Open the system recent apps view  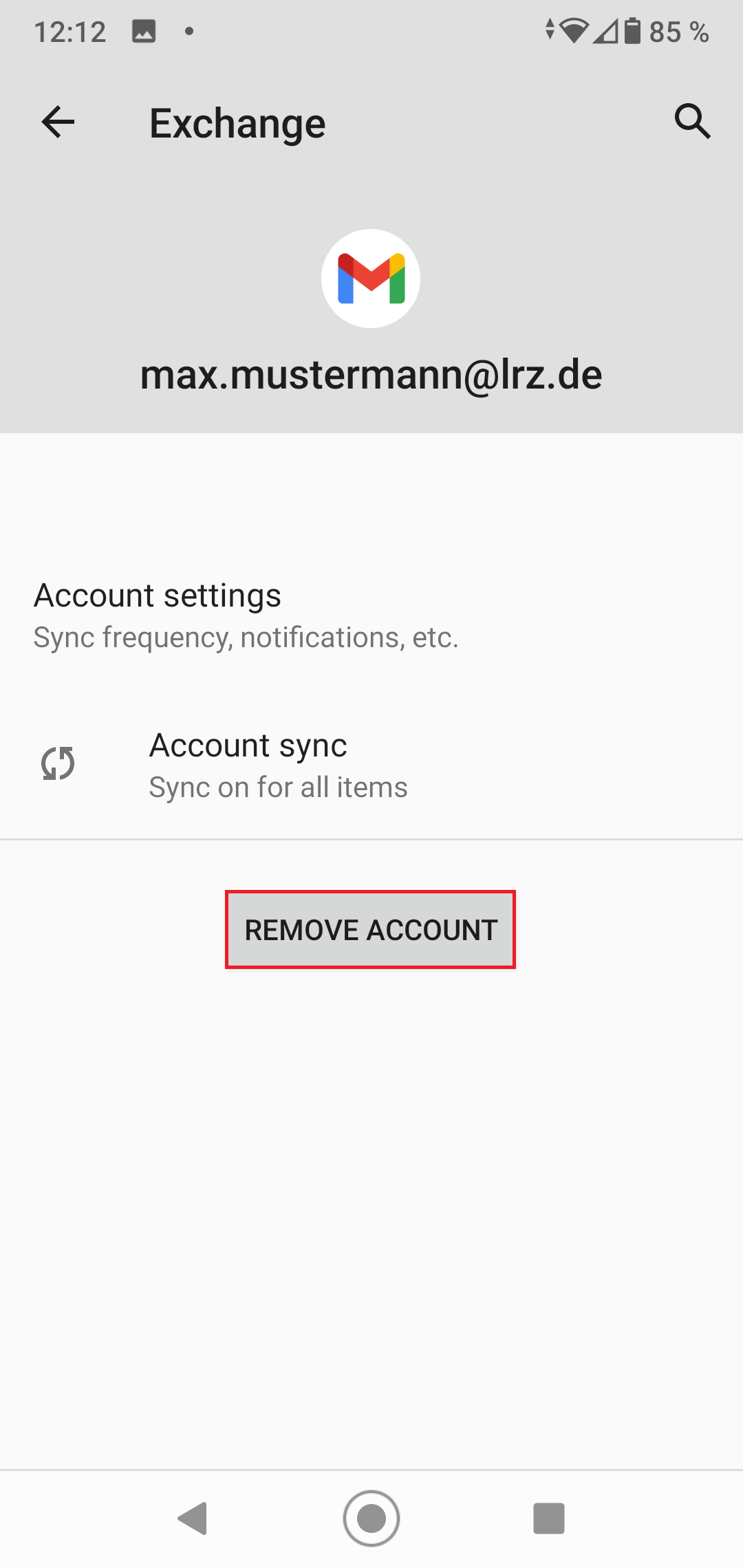pyautogui.click(x=548, y=1518)
